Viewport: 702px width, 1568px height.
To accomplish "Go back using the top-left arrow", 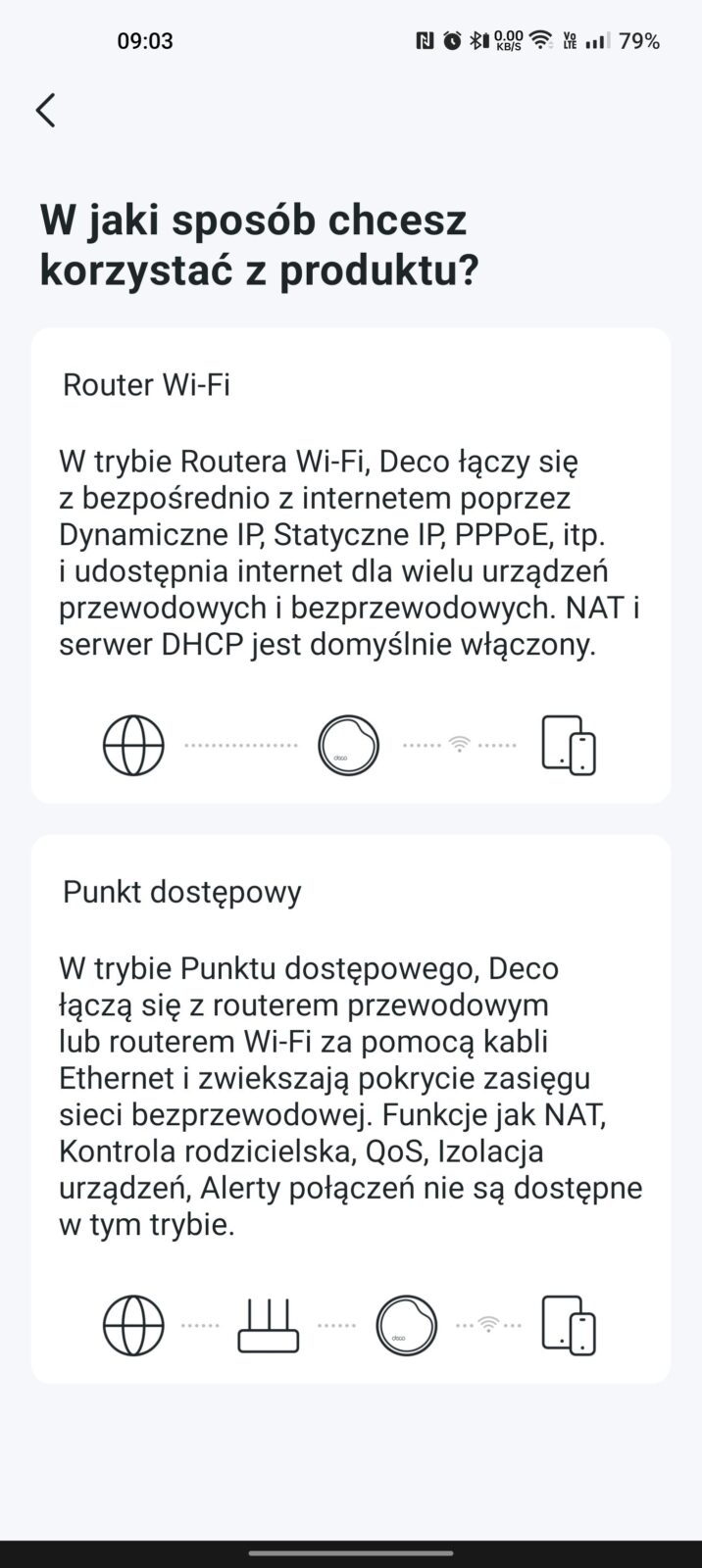I will [x=45, y=111].
